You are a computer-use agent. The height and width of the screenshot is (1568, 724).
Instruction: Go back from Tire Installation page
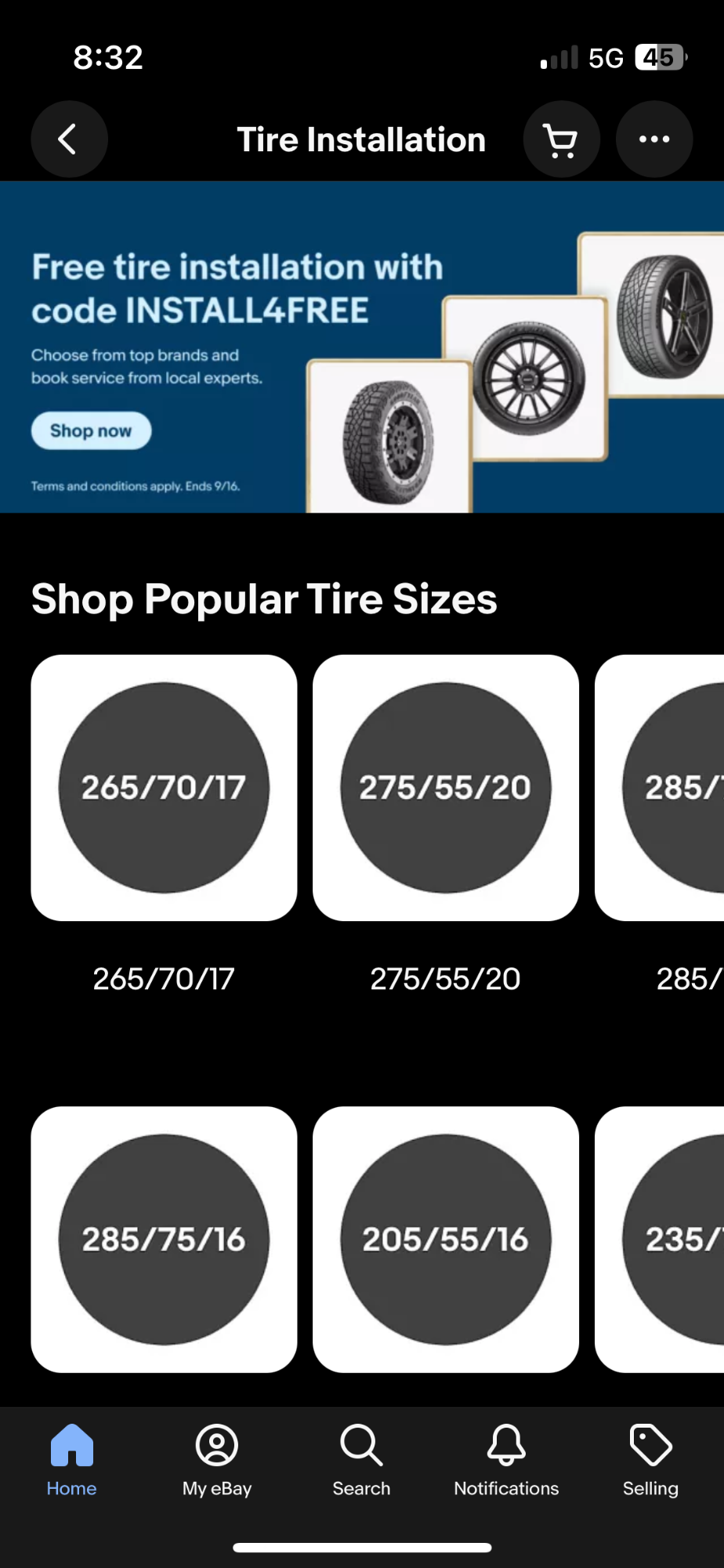[x=69, y=140]
